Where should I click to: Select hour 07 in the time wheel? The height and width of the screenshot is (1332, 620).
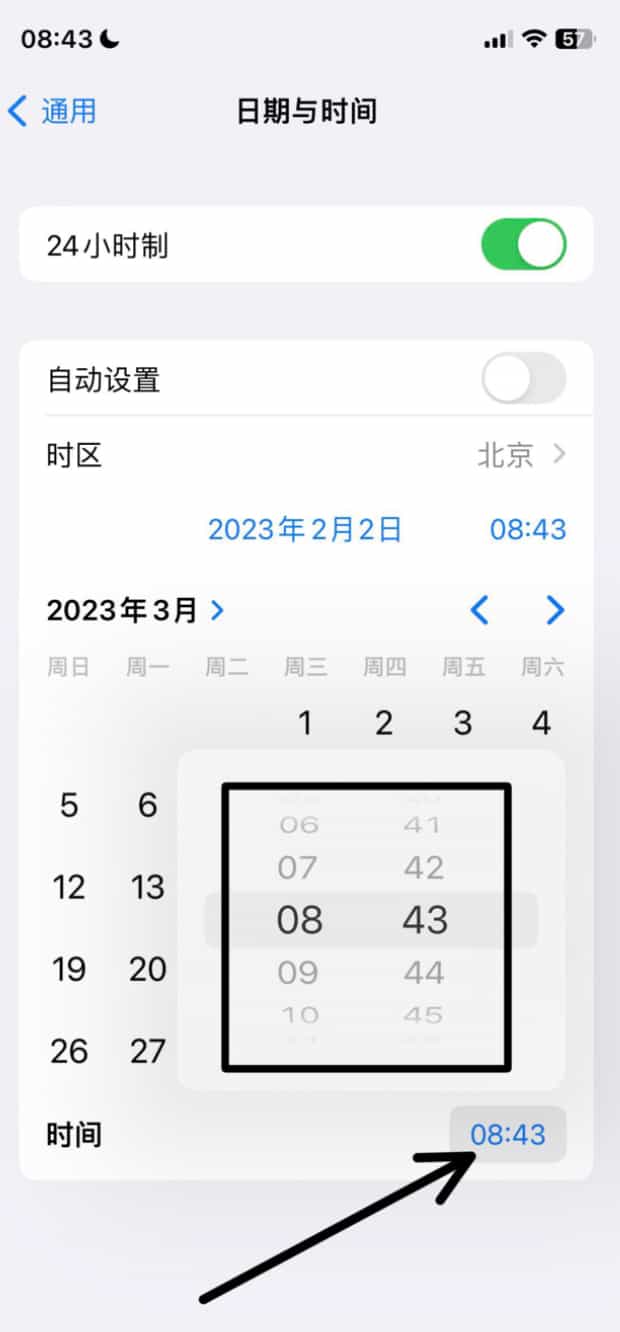click(298, 867)
